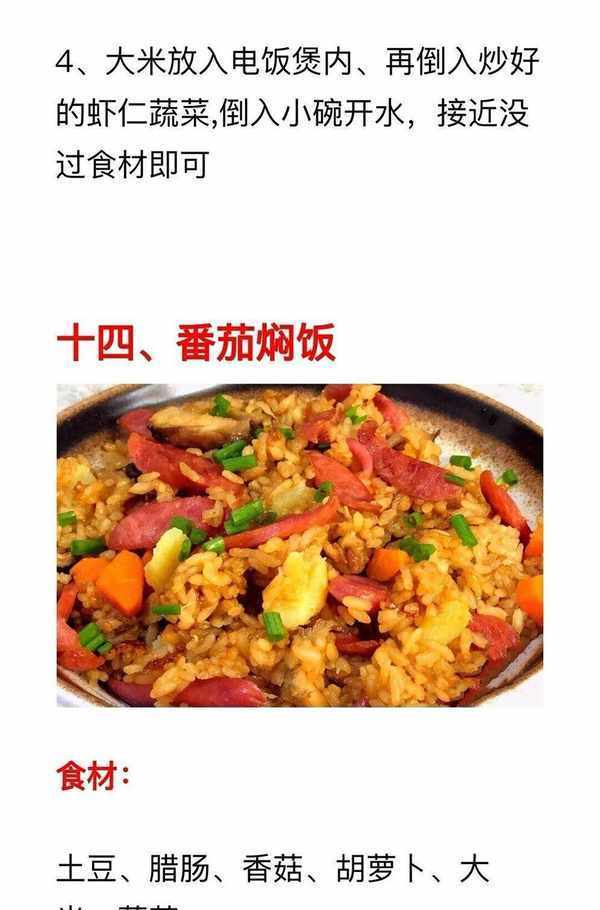Open the tomato braised rice photo
Screen dimensions: 600x910
(x=299, y=545)
